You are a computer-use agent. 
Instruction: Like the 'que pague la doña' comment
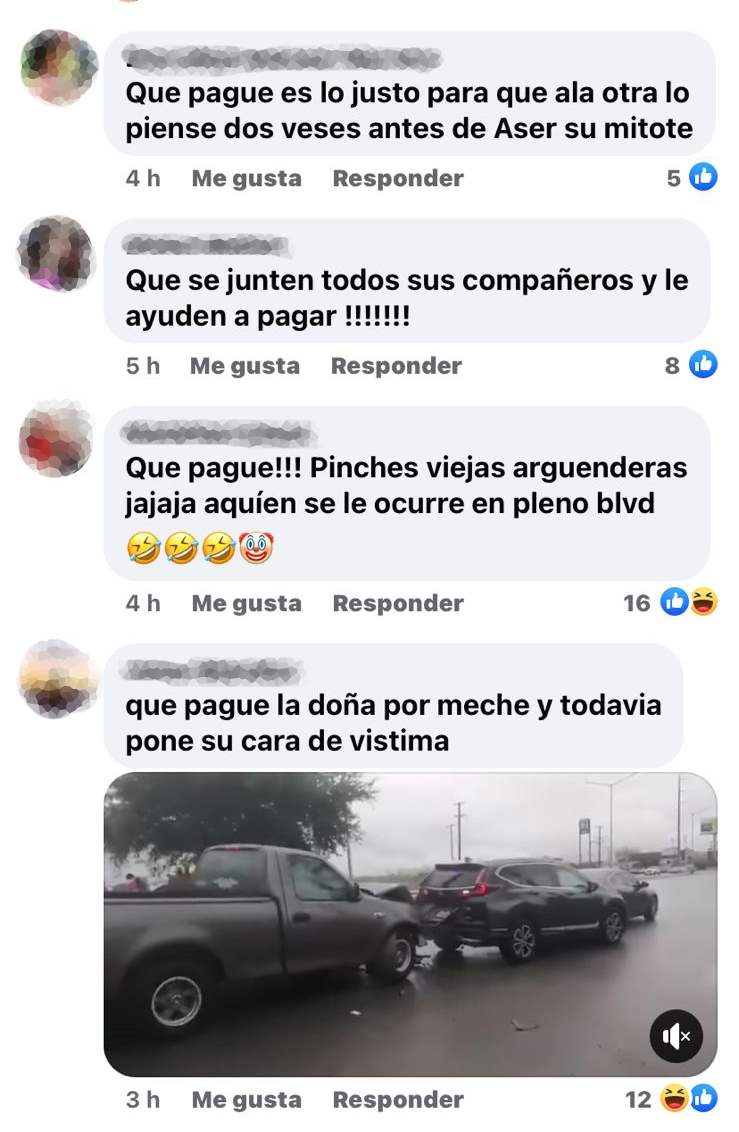click(246, 1100)
